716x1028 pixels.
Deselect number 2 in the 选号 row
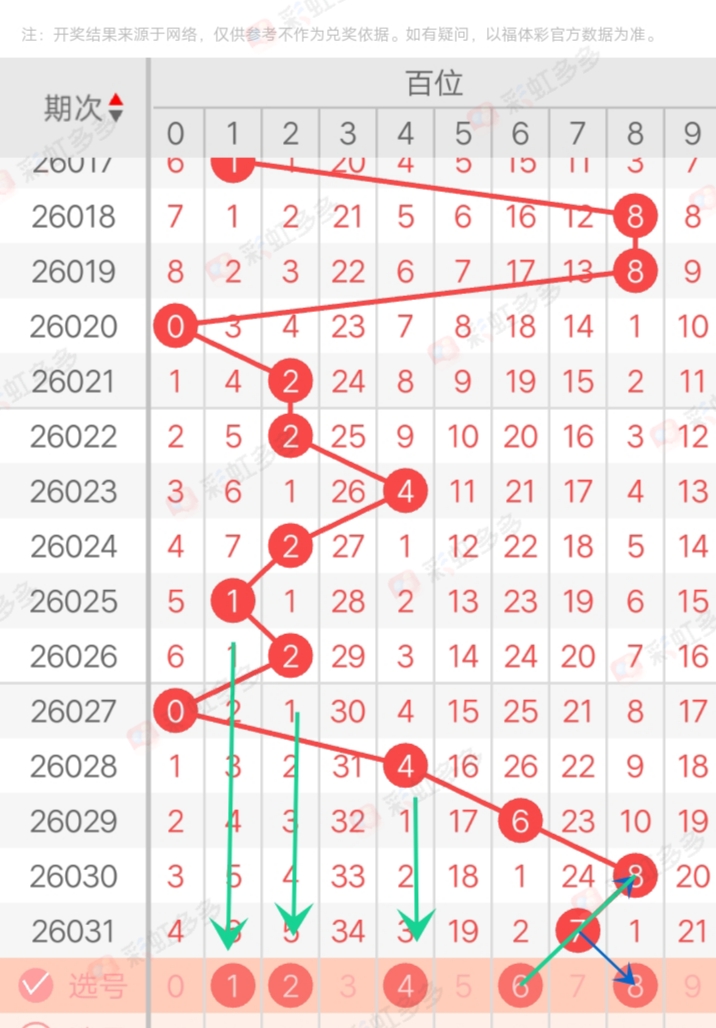pos(290,987)
